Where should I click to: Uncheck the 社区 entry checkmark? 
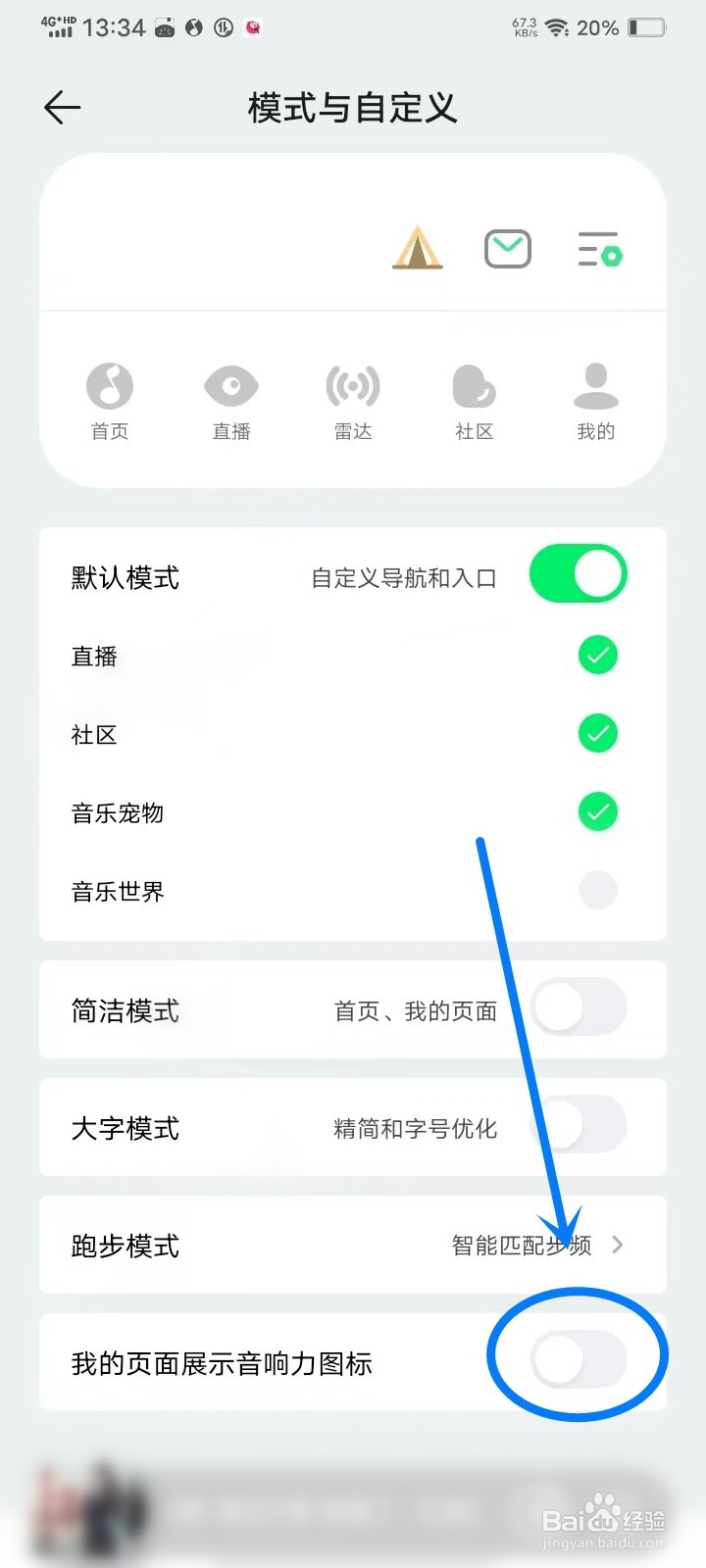point(597,733)
